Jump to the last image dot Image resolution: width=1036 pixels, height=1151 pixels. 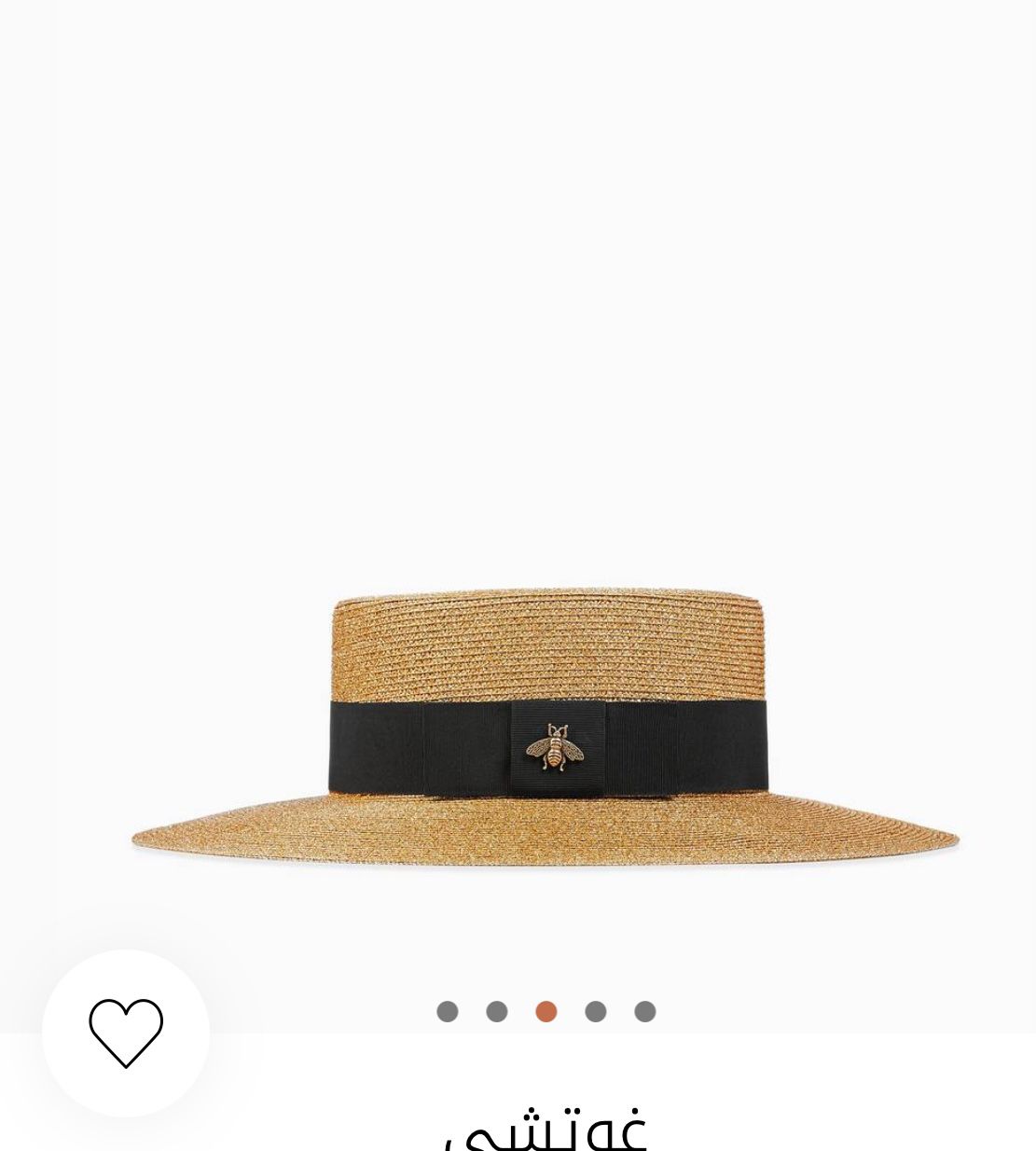point(645,1011)
